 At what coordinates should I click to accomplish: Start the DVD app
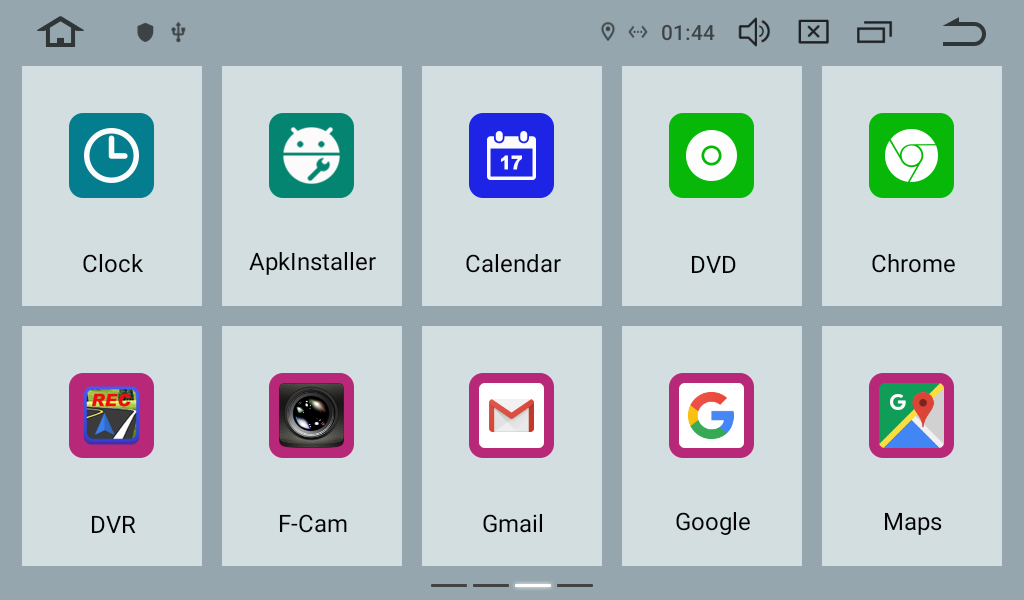711,156
